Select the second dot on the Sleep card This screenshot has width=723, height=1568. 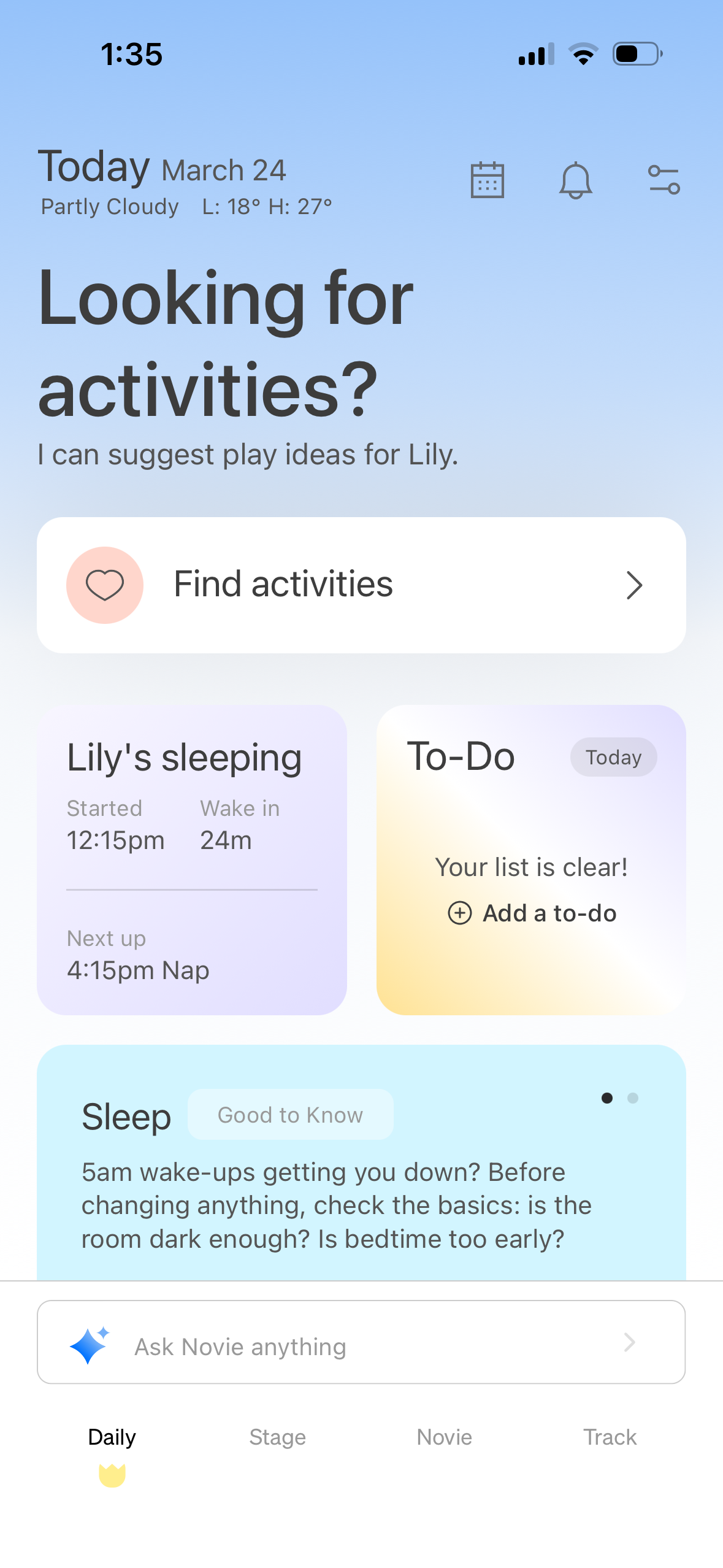pos(633,1098)
